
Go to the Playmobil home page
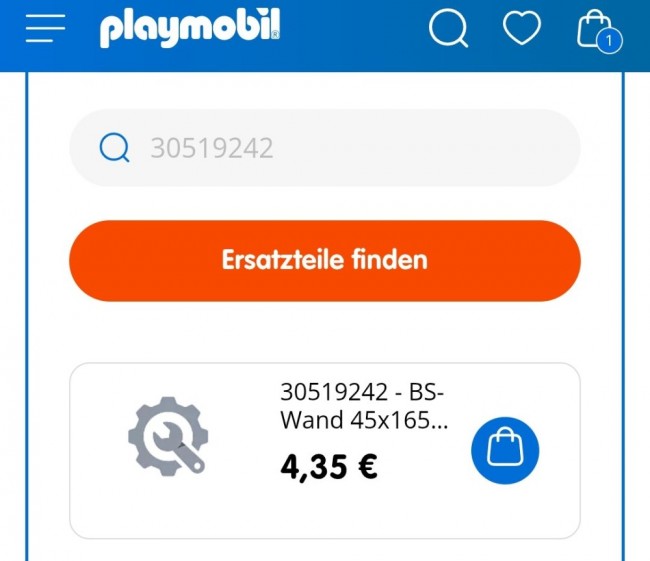pyautogui.click(x=190, y=28)
